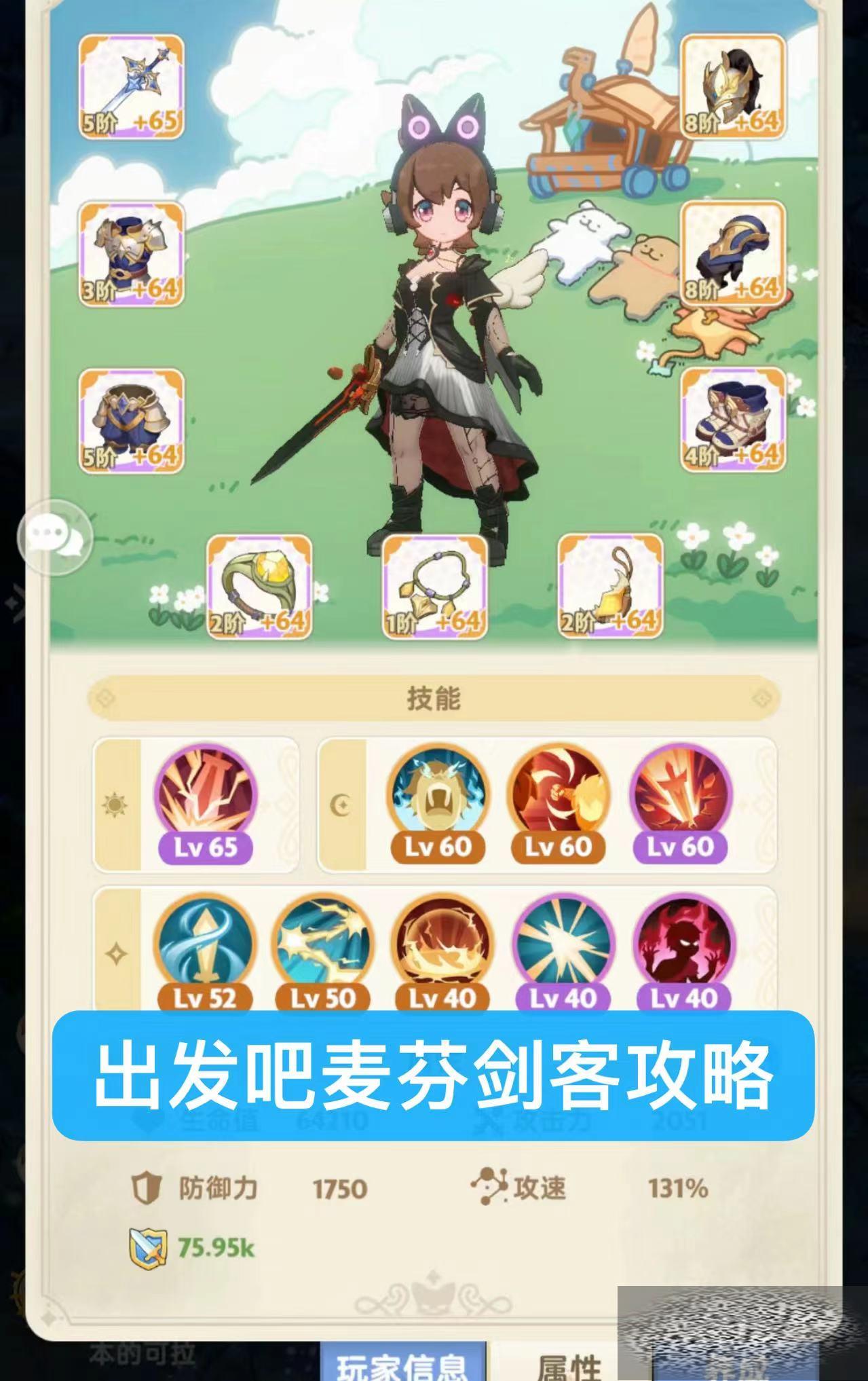Switch to the 属性 tab

pyautogui.click(x=570, y=1365)
